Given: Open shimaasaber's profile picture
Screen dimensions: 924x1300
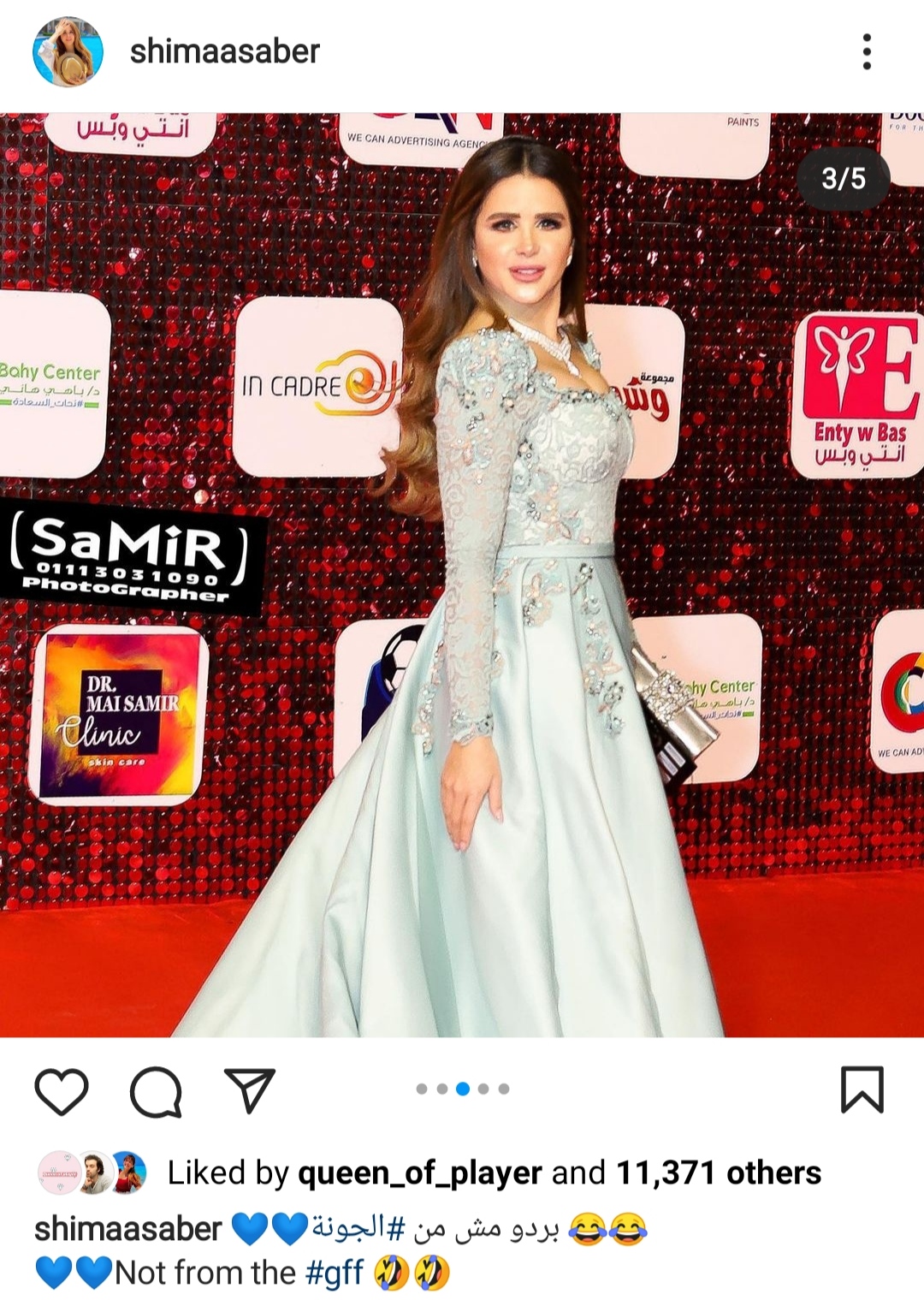Looking at the screenshot, I should tap(68, 52).
